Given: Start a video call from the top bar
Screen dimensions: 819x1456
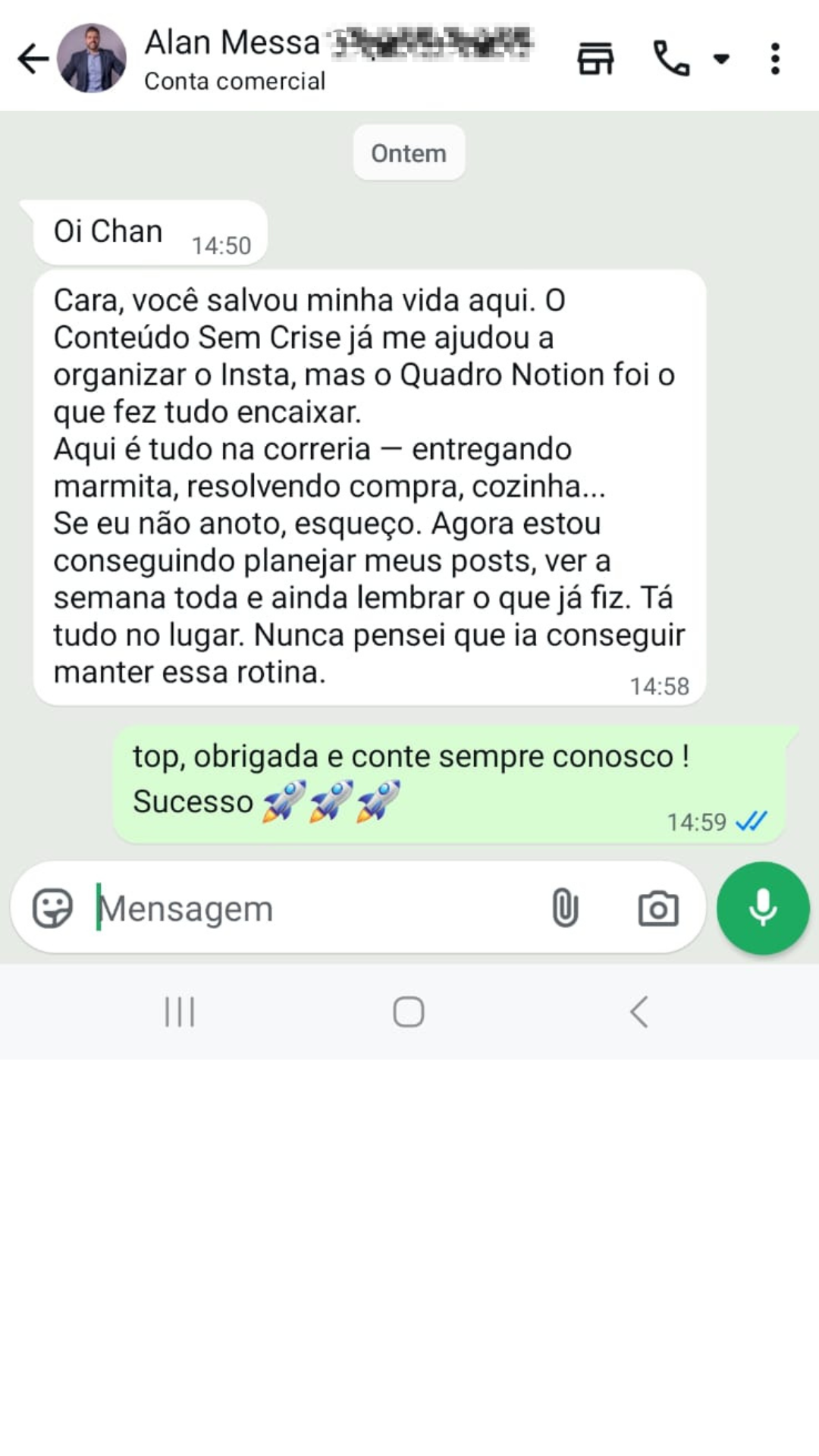Looking at the screenshot, I should (596, 58).
